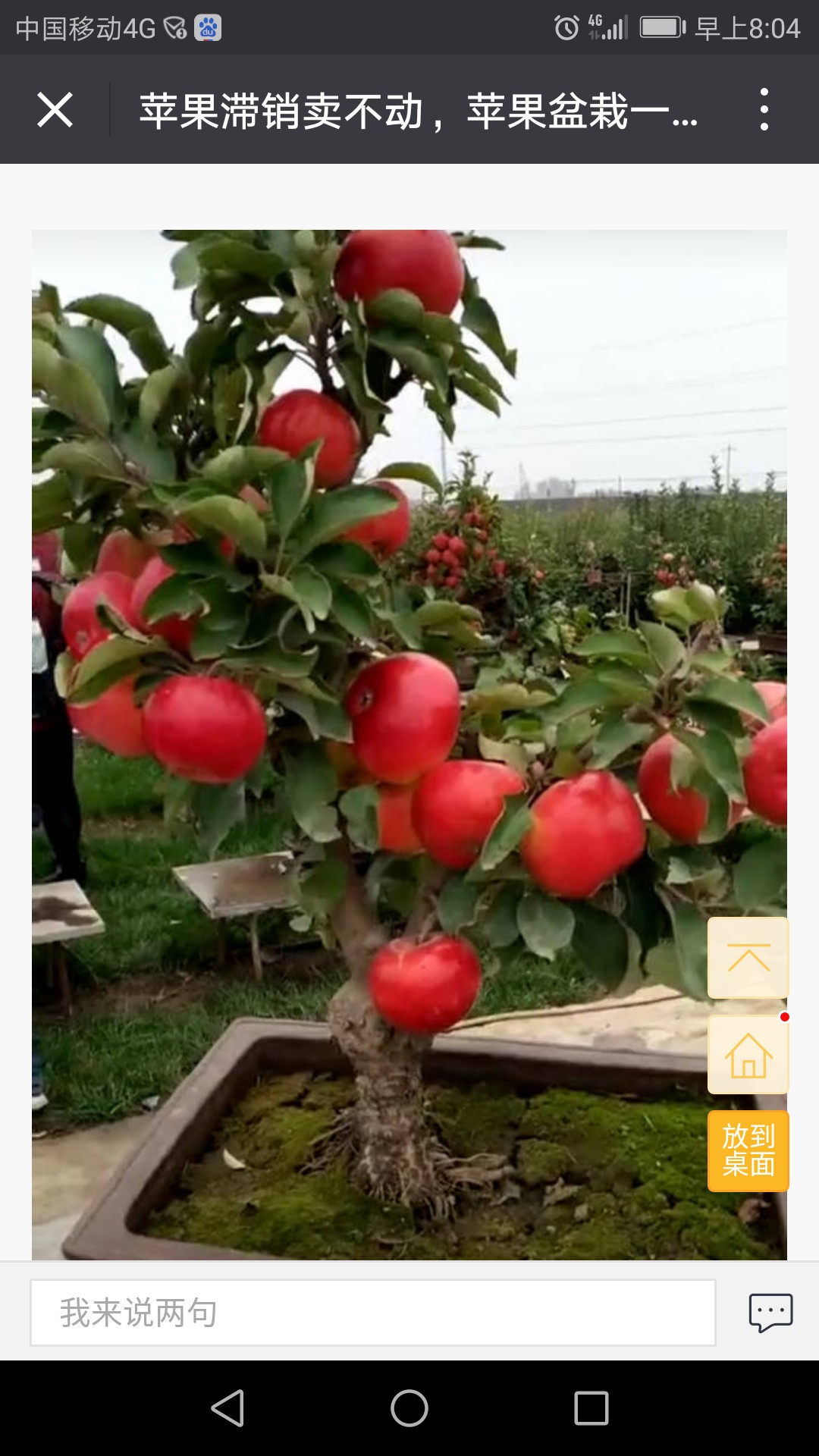The image size is (819, 1456).
Task: Open the apple bonsai photo
Action: click(x=409, y=745)
